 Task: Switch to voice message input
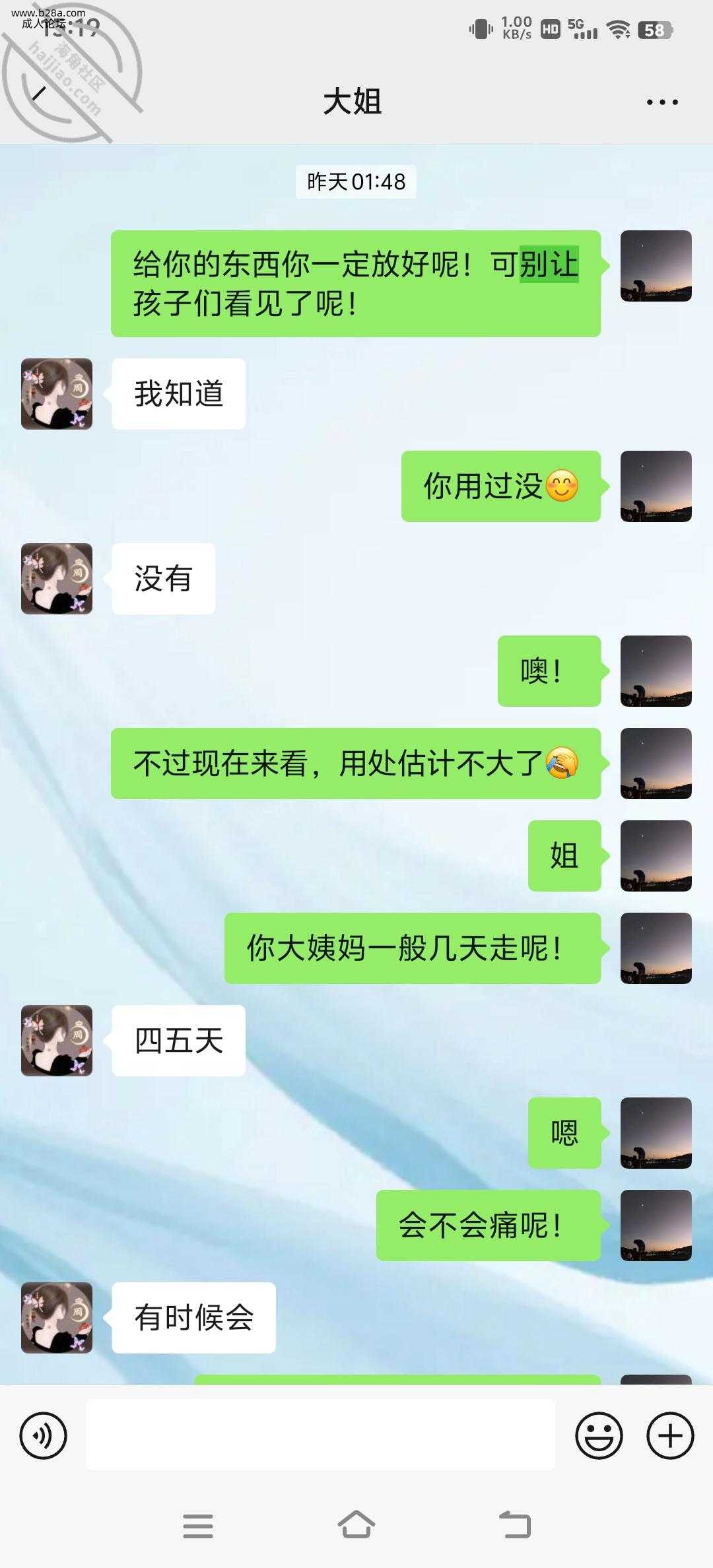(x=44, y=1435)
